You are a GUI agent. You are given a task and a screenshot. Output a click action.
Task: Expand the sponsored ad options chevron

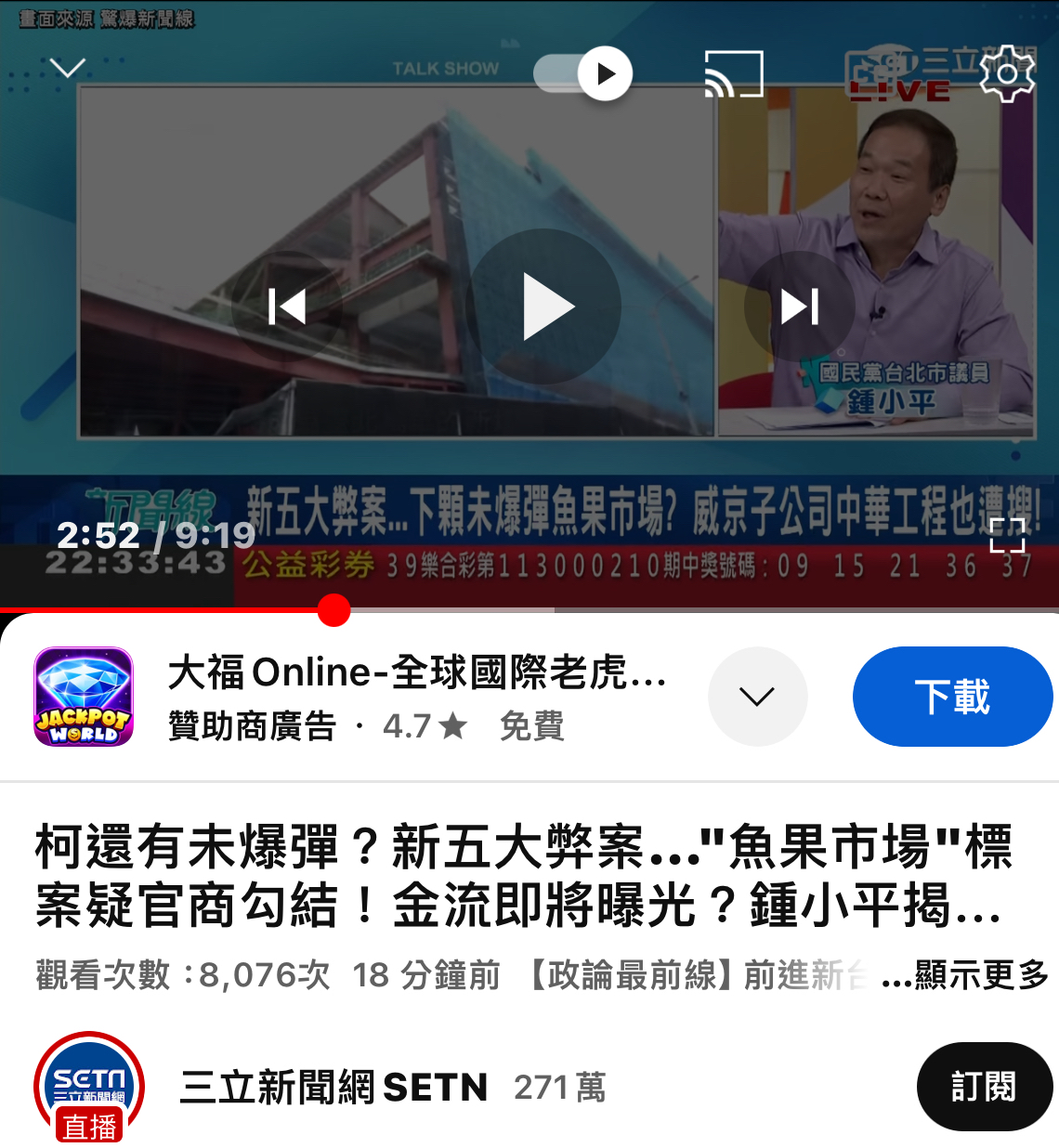[758, 696]
